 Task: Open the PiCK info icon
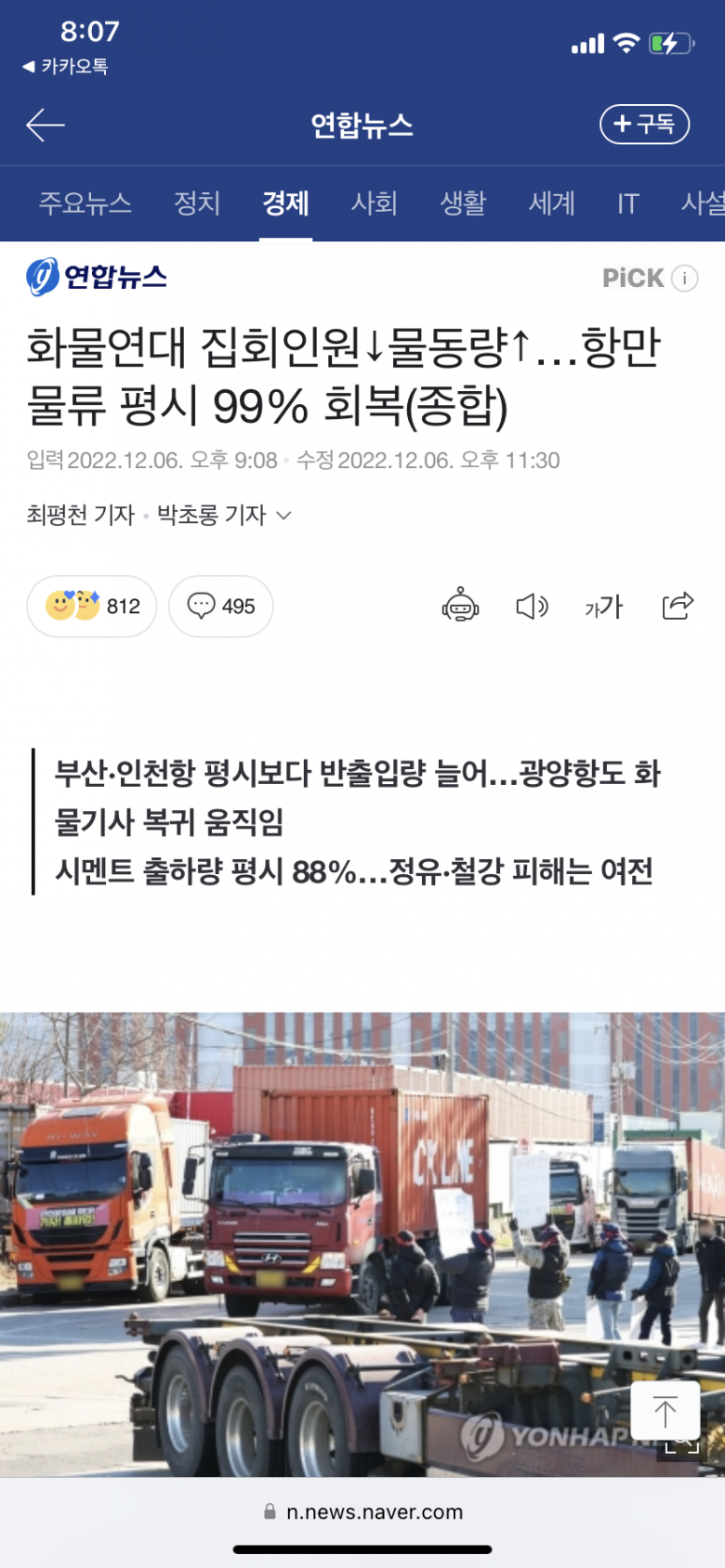coord(685,278)
